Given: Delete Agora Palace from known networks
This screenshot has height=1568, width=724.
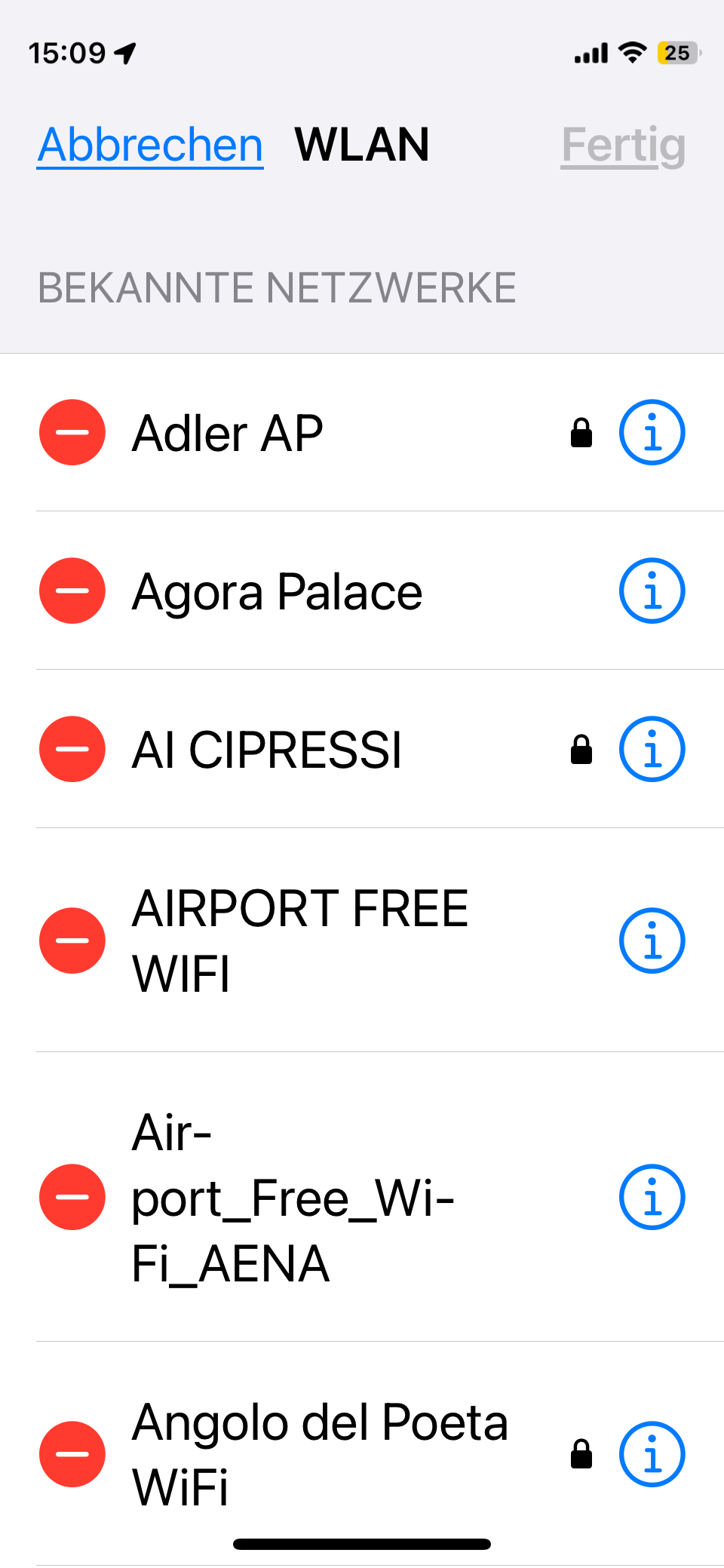Looking at the screenshot, I should (72, 591).
